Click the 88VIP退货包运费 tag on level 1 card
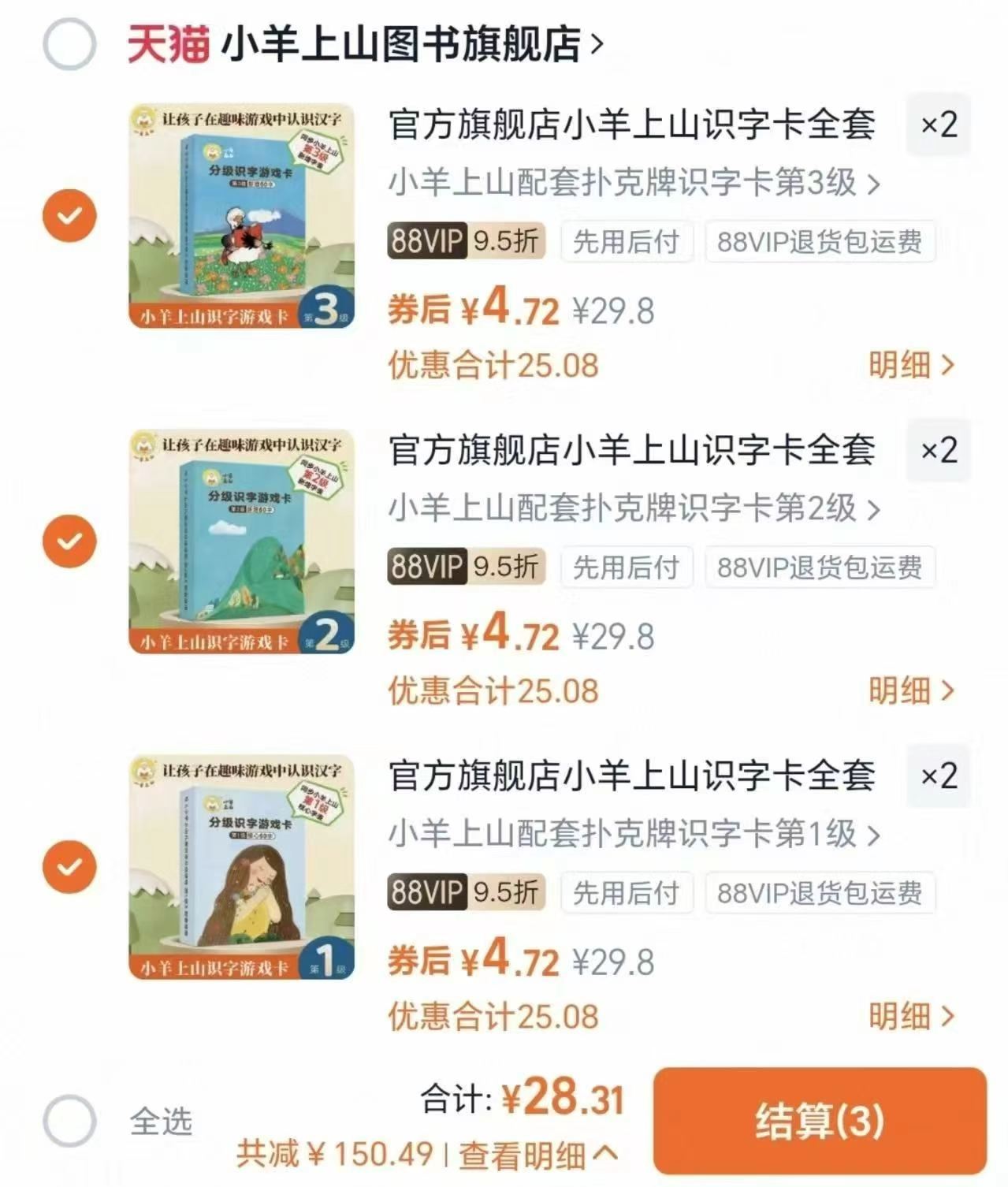 (x=820, y=894)
